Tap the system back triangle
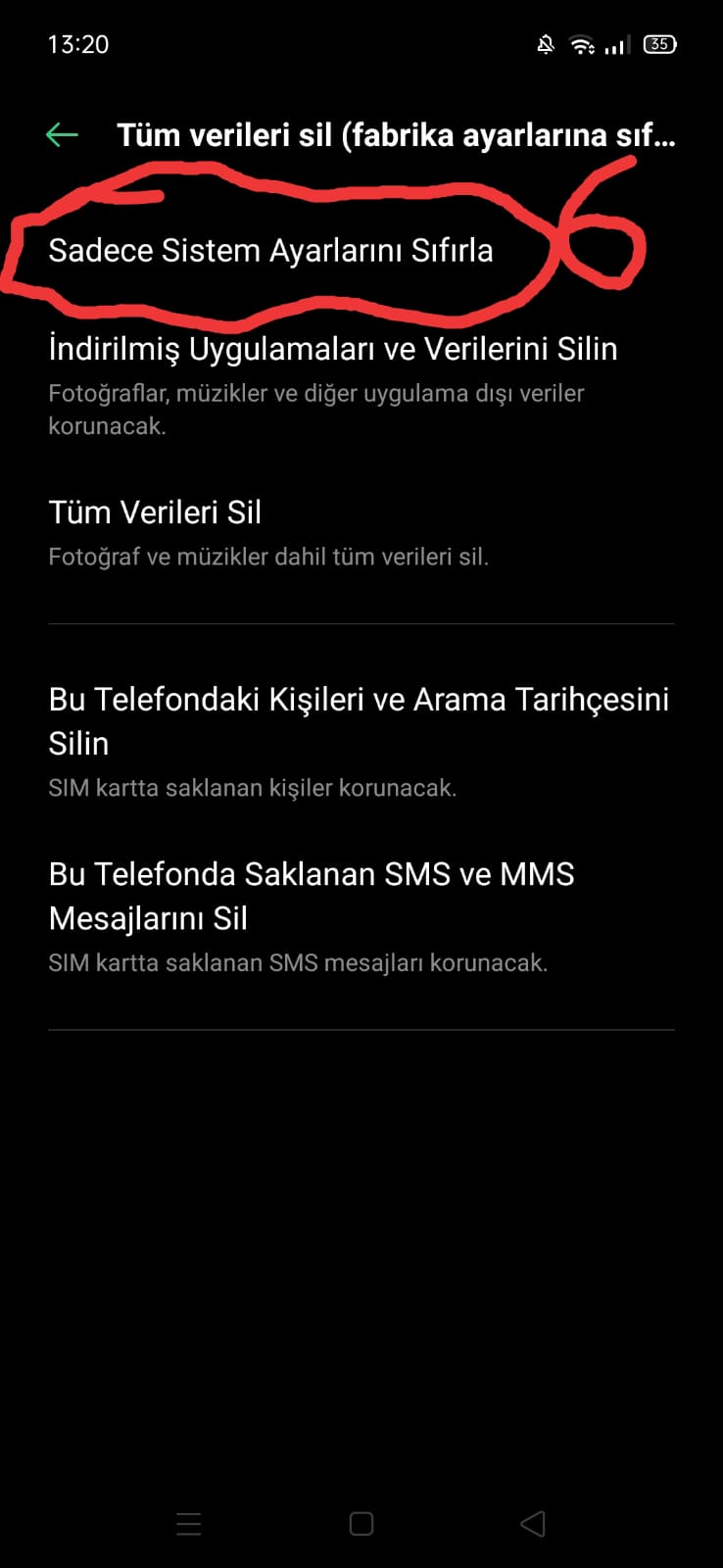The width and height of the screenshot is (723, 1568). pyautogui.click(x=533, y=1523)
